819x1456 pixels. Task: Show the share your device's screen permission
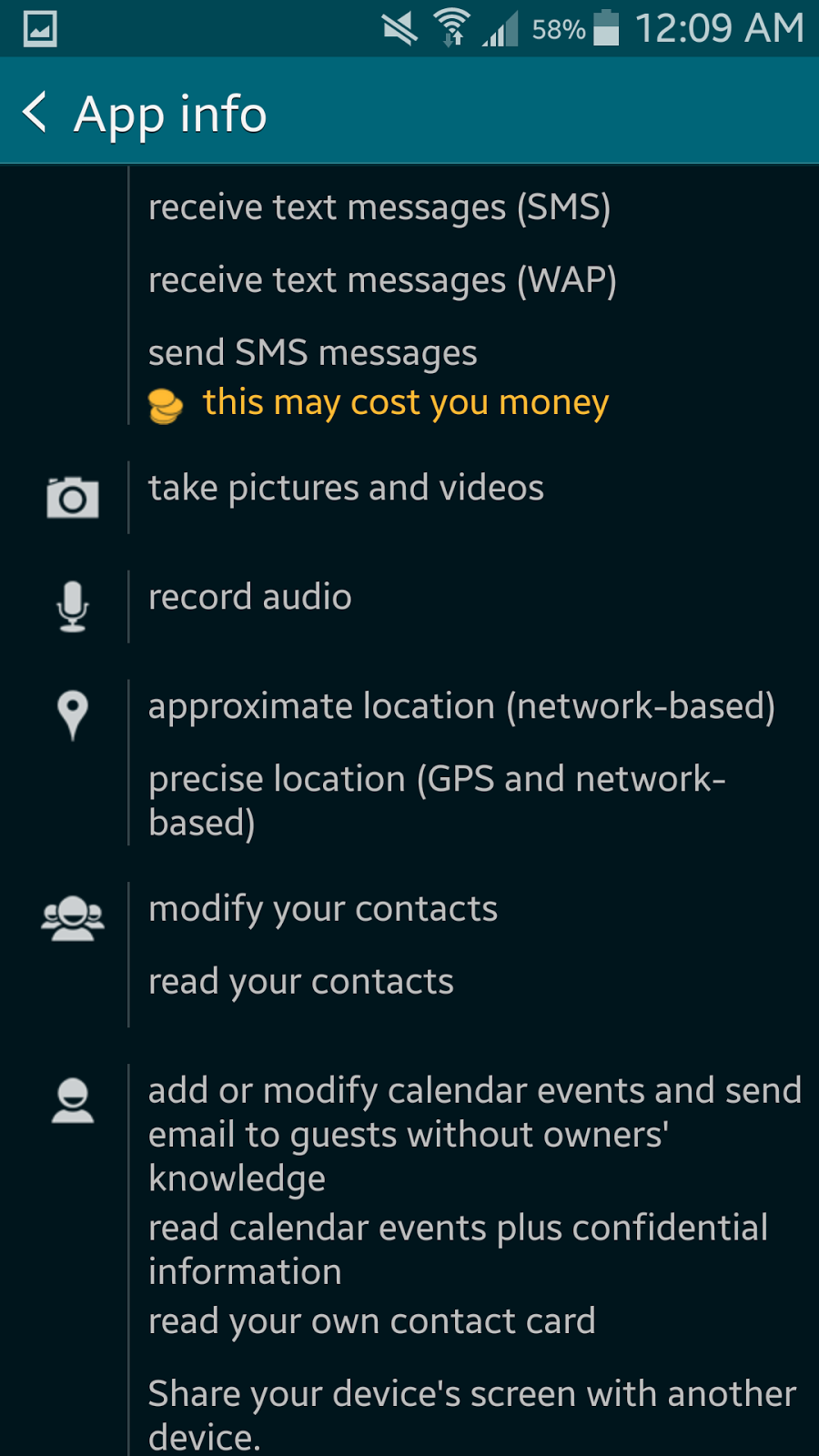pos(473,1415)
